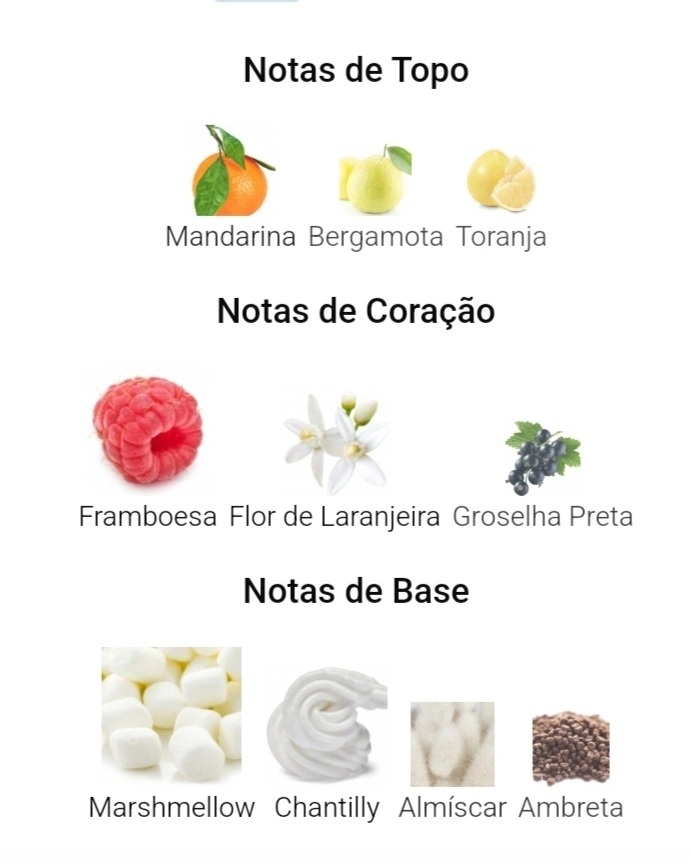
Task: Tap the Almíscar note
Action: (452, 744)
